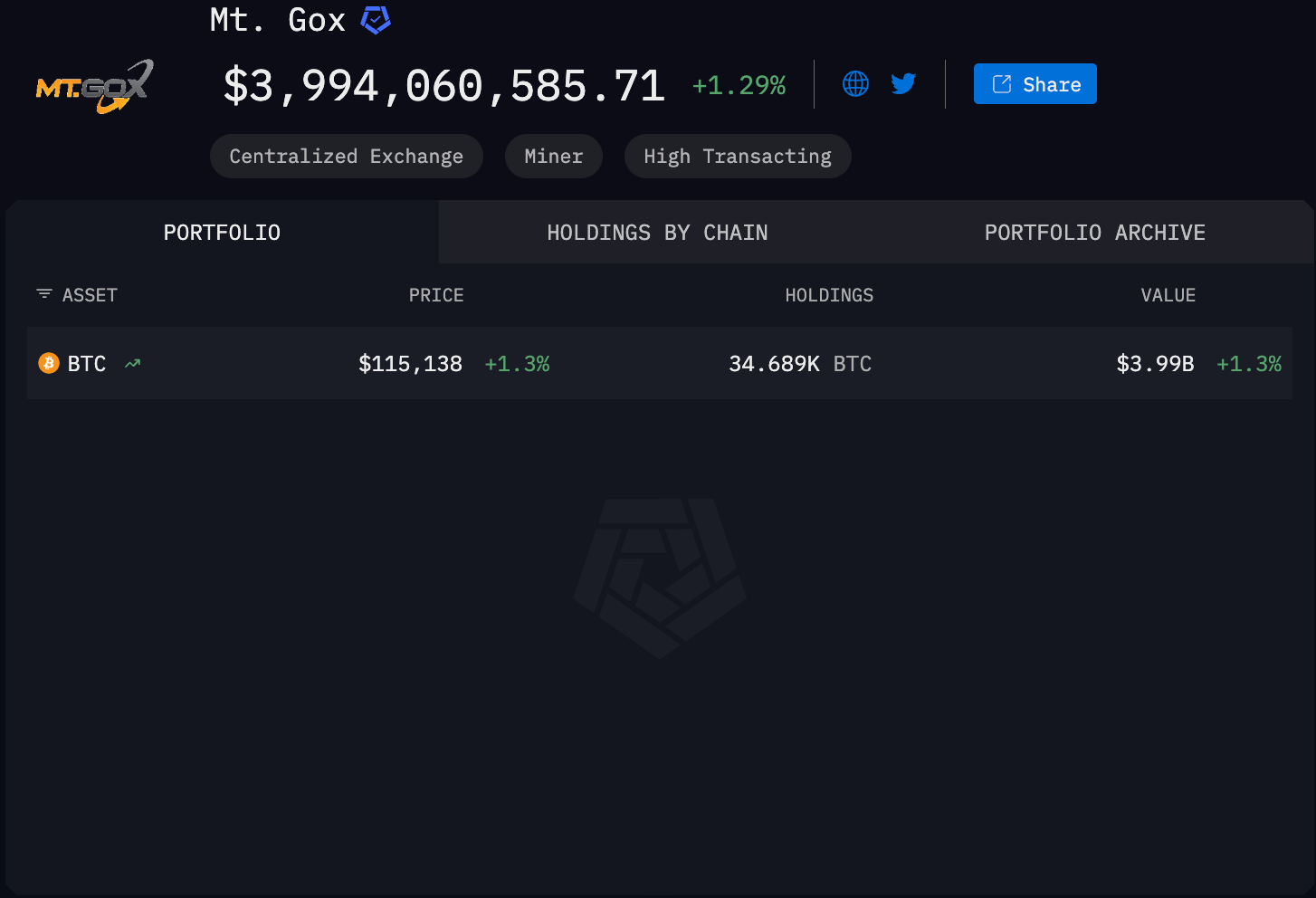Open the Asset filter icon
This screenshot has width=1316, height=898.
click(44, 294)
